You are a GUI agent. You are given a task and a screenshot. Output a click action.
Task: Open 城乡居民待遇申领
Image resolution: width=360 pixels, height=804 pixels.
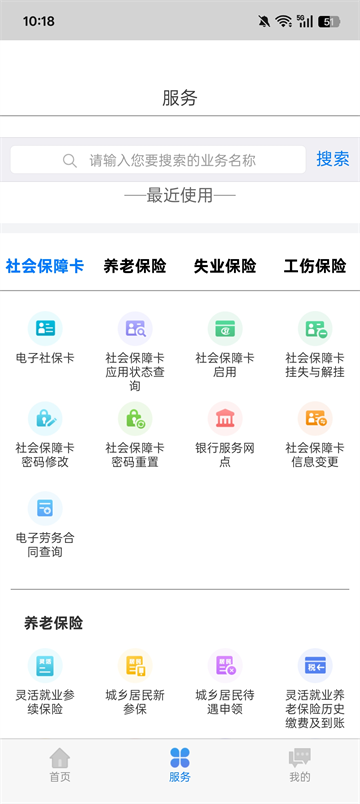tap(225, 682)
